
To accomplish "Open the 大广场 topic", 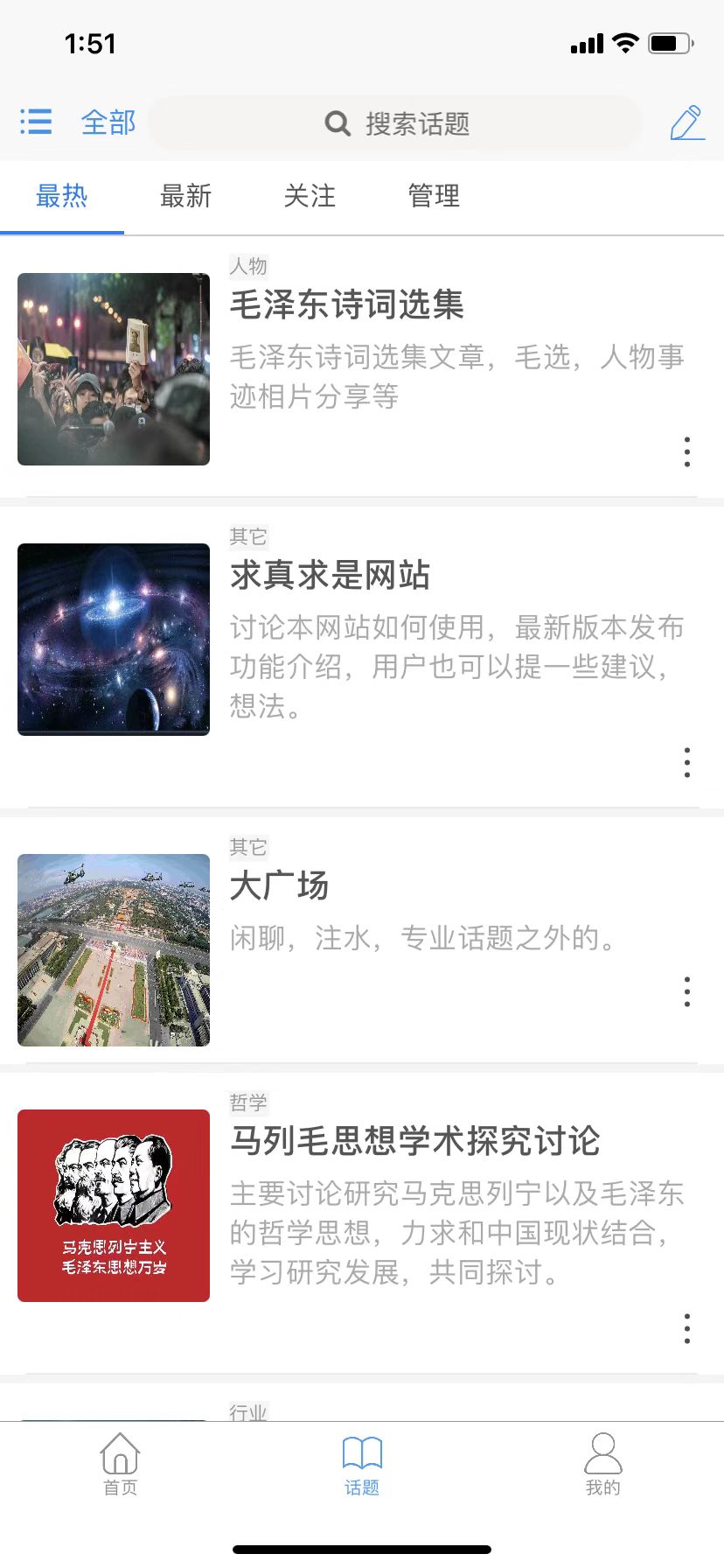I will (x=280, y=886).
